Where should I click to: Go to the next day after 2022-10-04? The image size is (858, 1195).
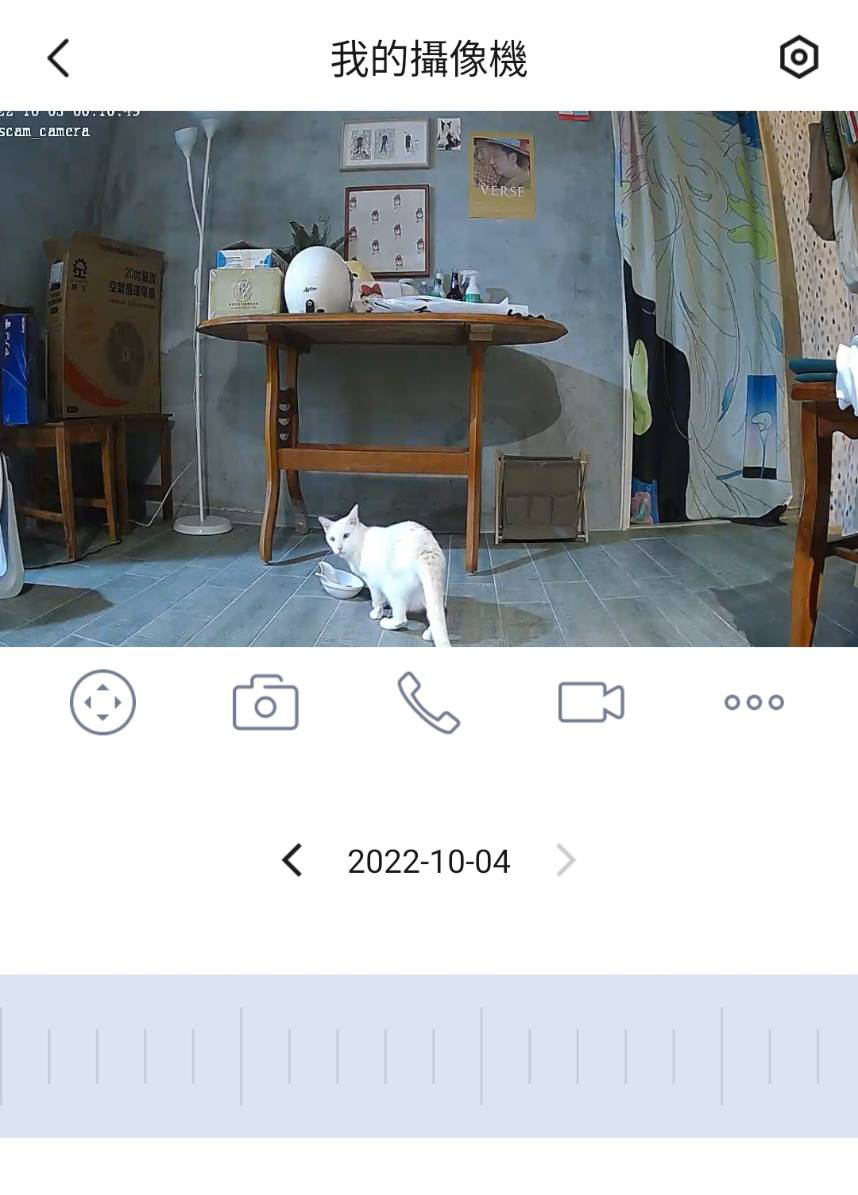coord(566,860)
